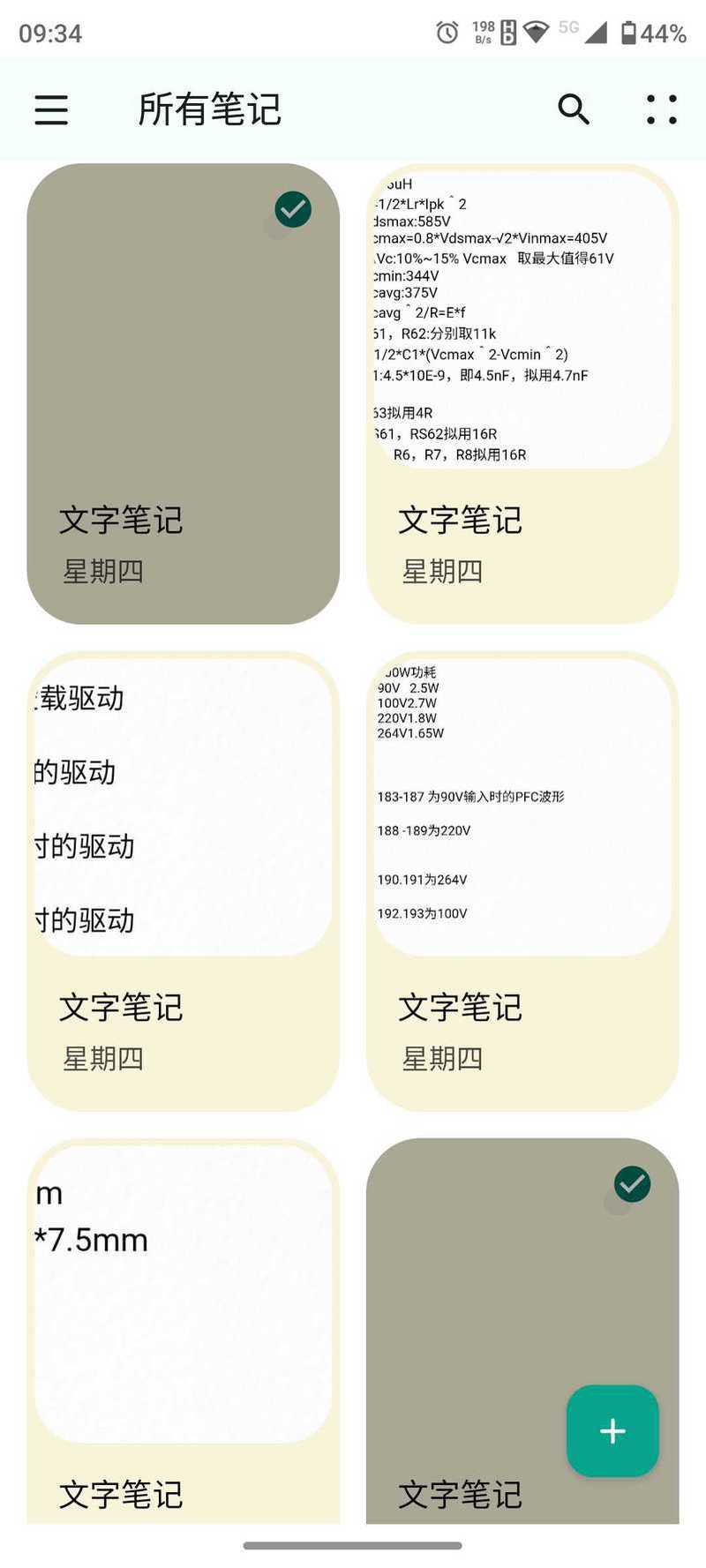Image resolution: width=706 pixels, height=1568 pixels.
Task: Uncheck the selected note at top left
Action: point(293,210)
